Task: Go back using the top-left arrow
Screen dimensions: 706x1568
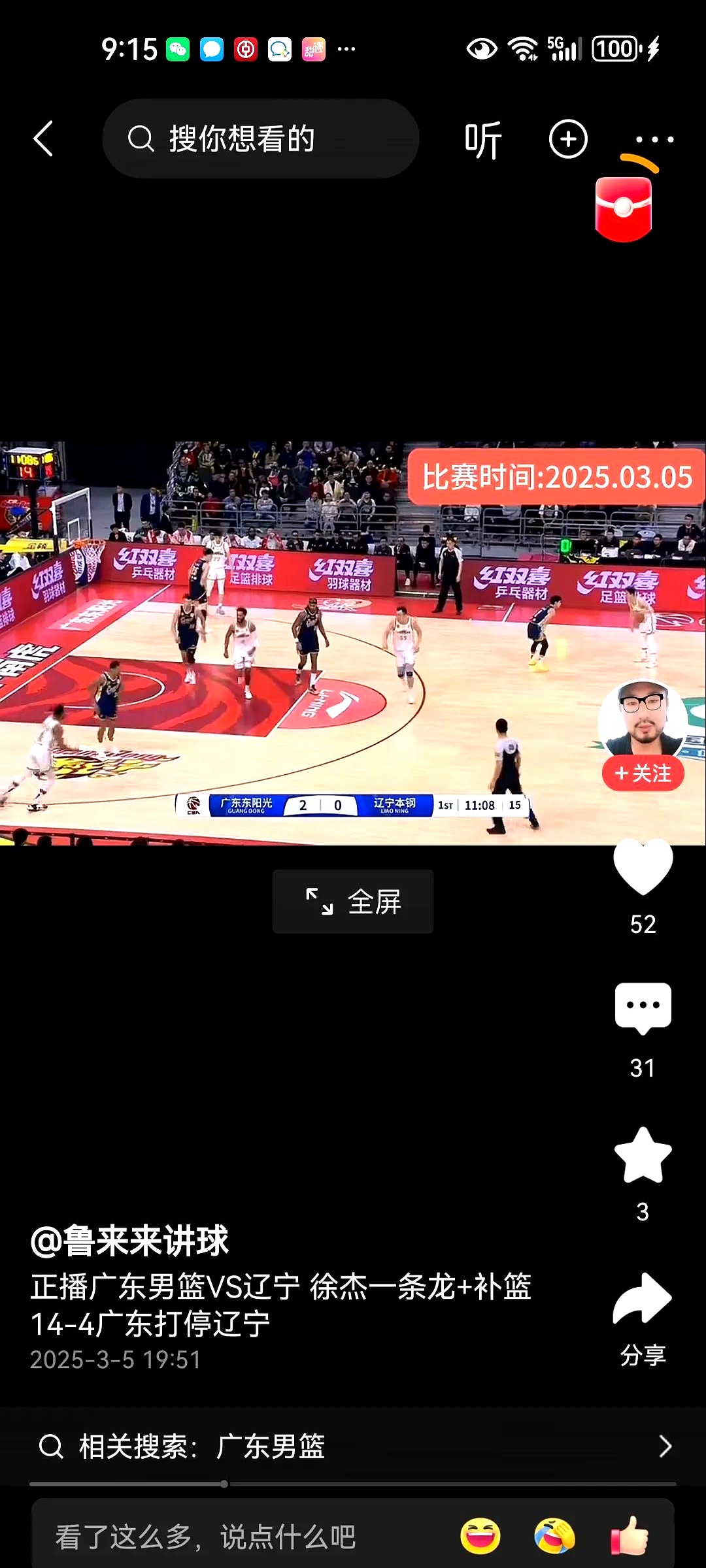Action: 43,139
